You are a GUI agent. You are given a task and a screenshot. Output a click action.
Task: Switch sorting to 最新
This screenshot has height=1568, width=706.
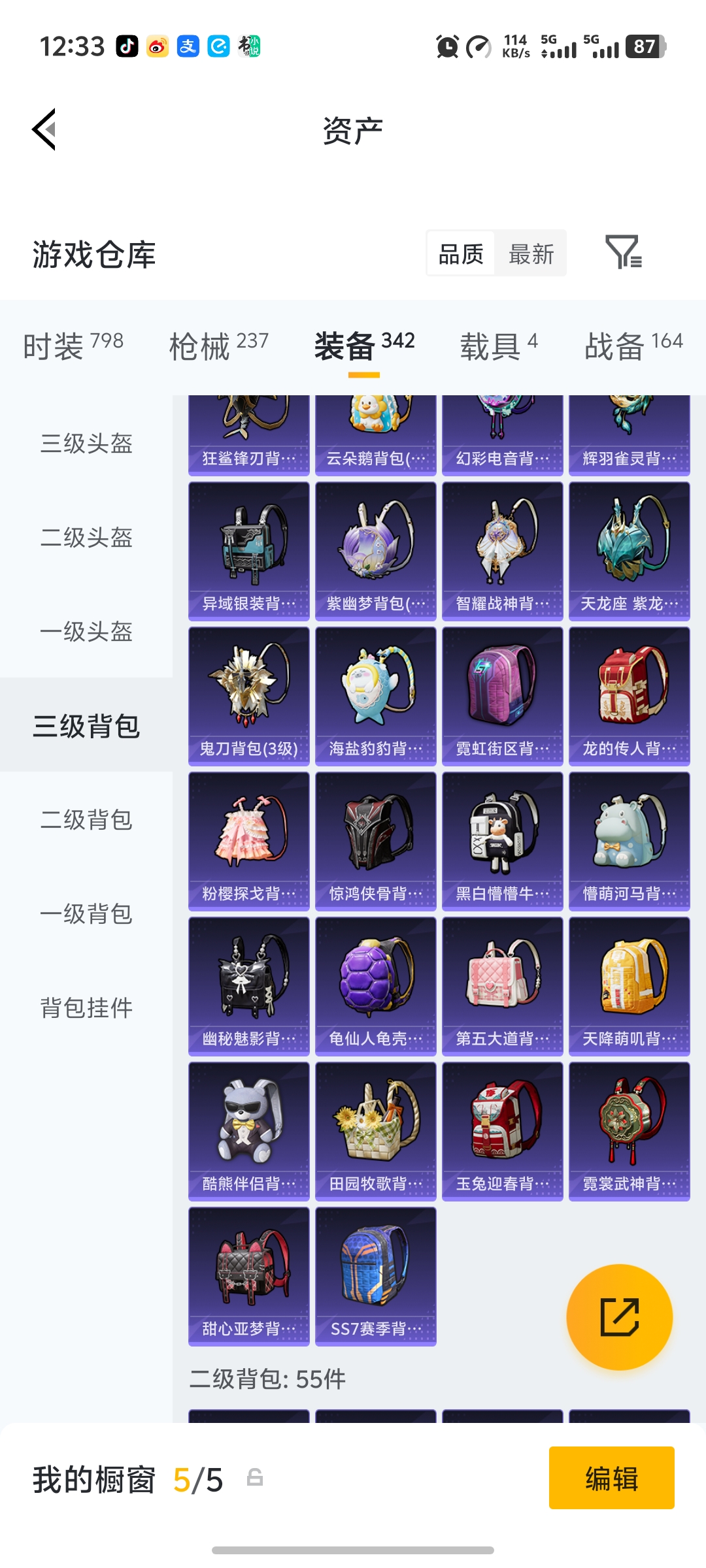point(531,253)
